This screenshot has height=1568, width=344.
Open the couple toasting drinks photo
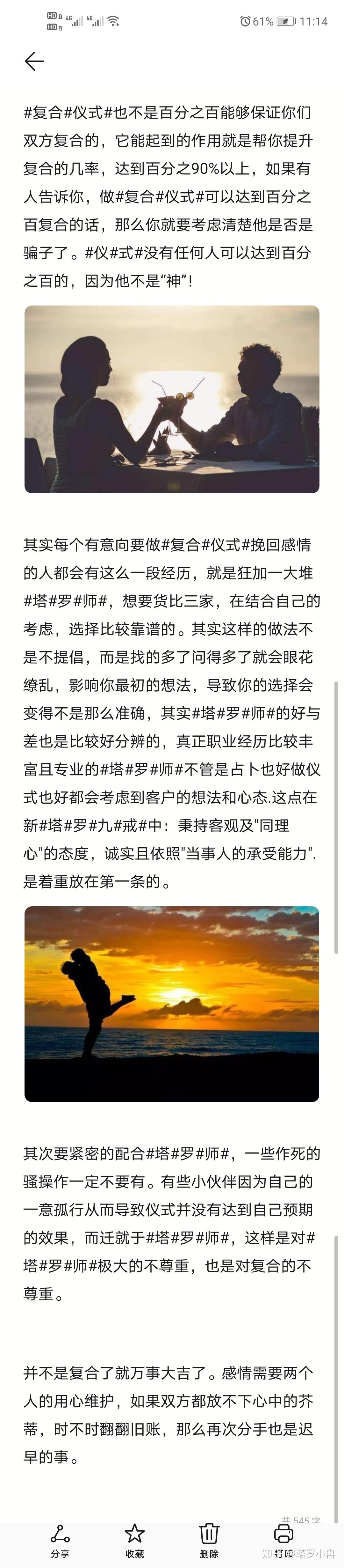click(x=172, y=399)
